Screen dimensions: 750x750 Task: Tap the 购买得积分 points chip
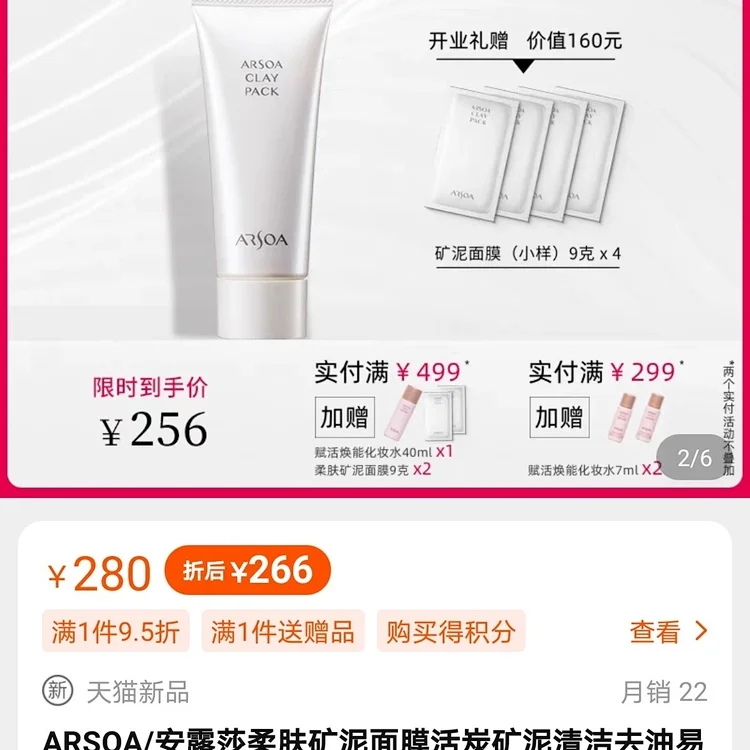[451, 631]
